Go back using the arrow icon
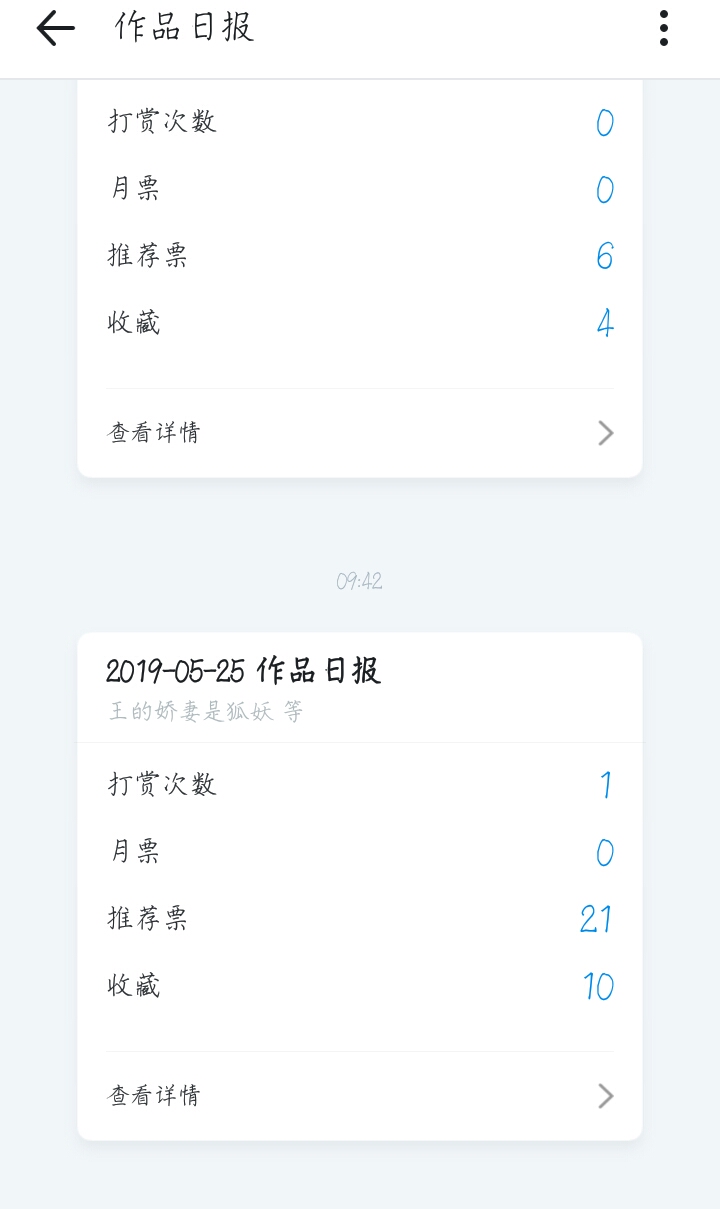 tap(55, 29)
